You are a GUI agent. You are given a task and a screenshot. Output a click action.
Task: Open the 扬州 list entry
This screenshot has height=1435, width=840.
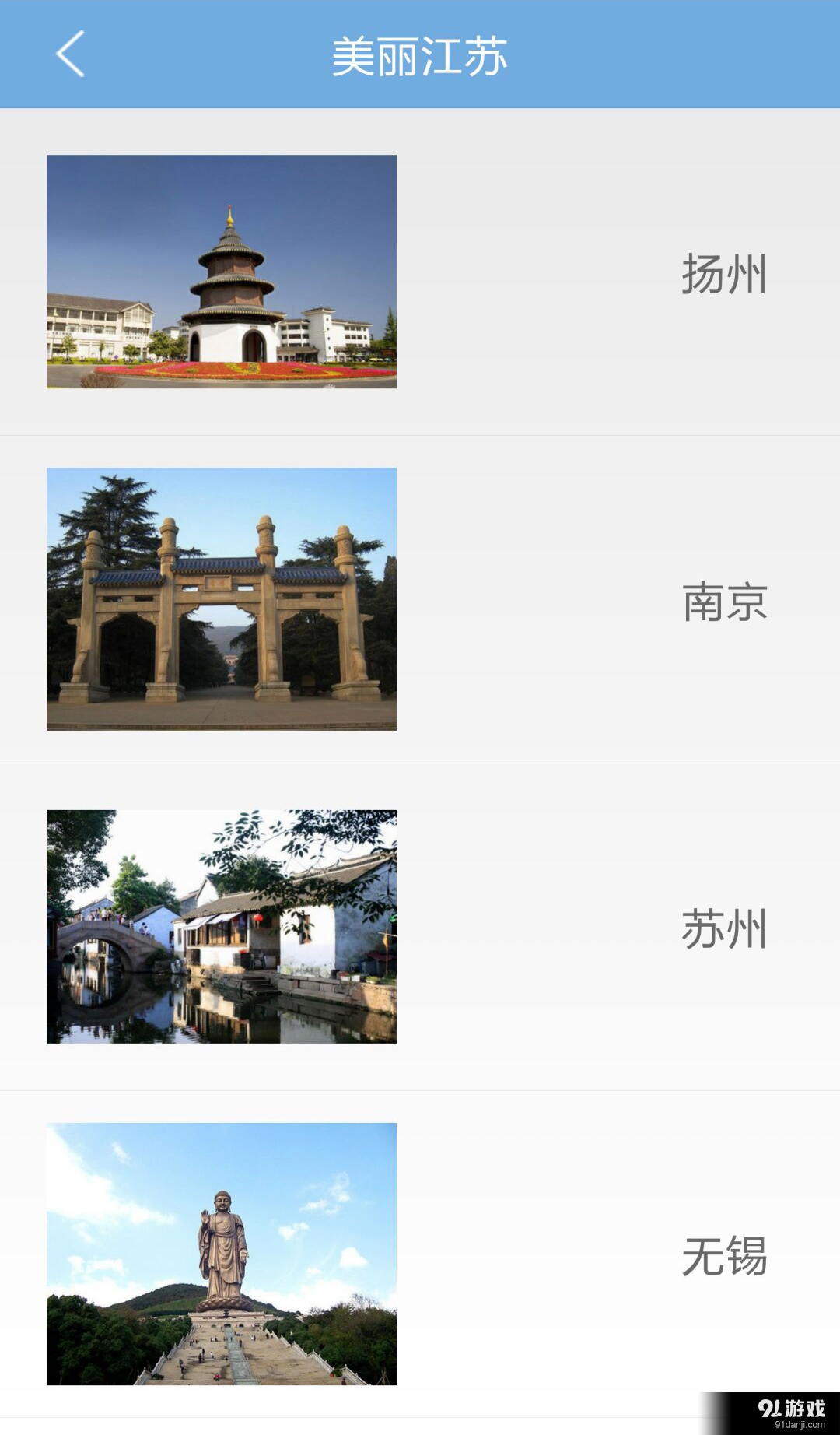click(420, 274)
